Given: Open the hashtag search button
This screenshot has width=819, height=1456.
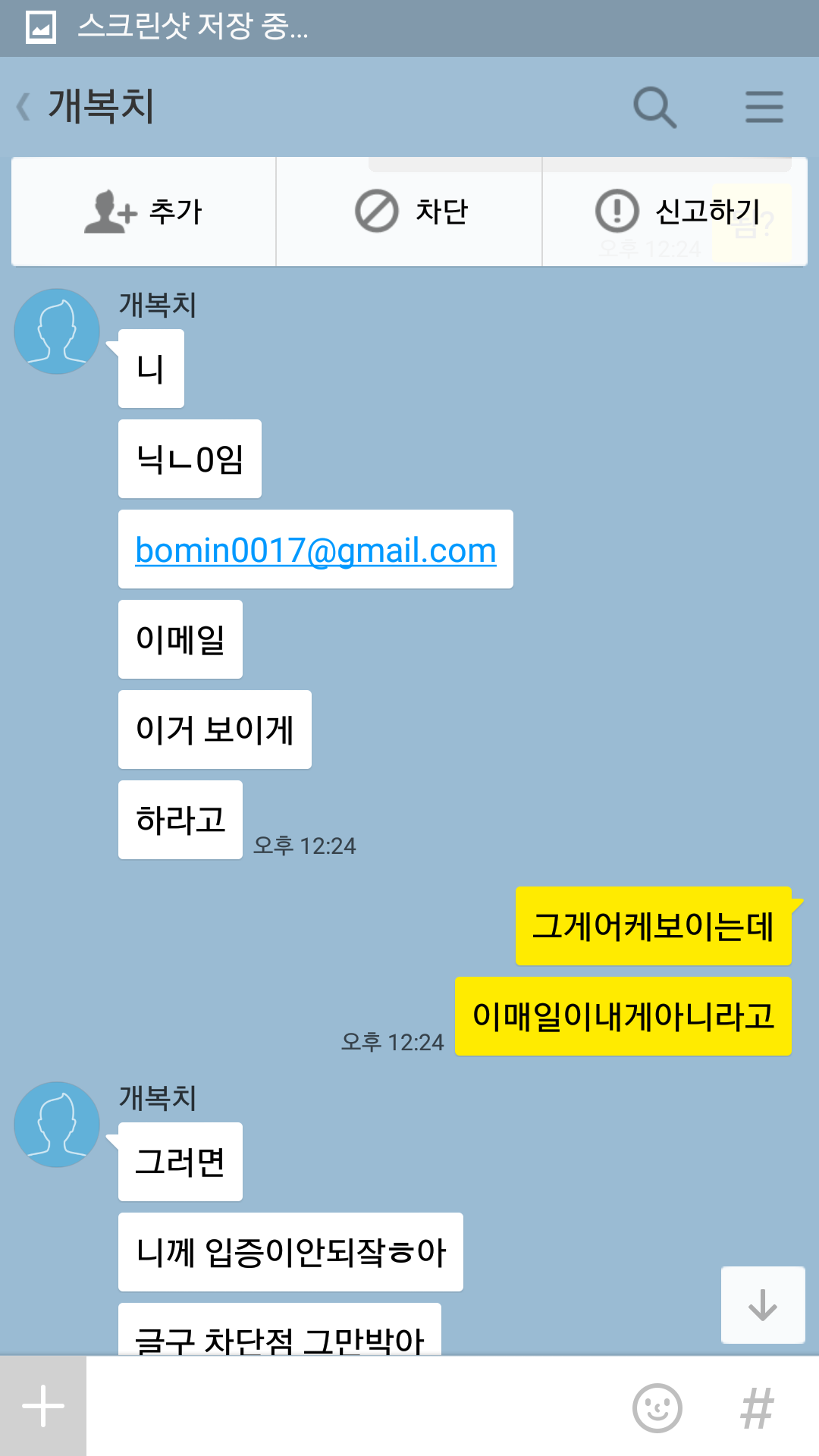Looking at the screenshot, I should point(757,1408).
